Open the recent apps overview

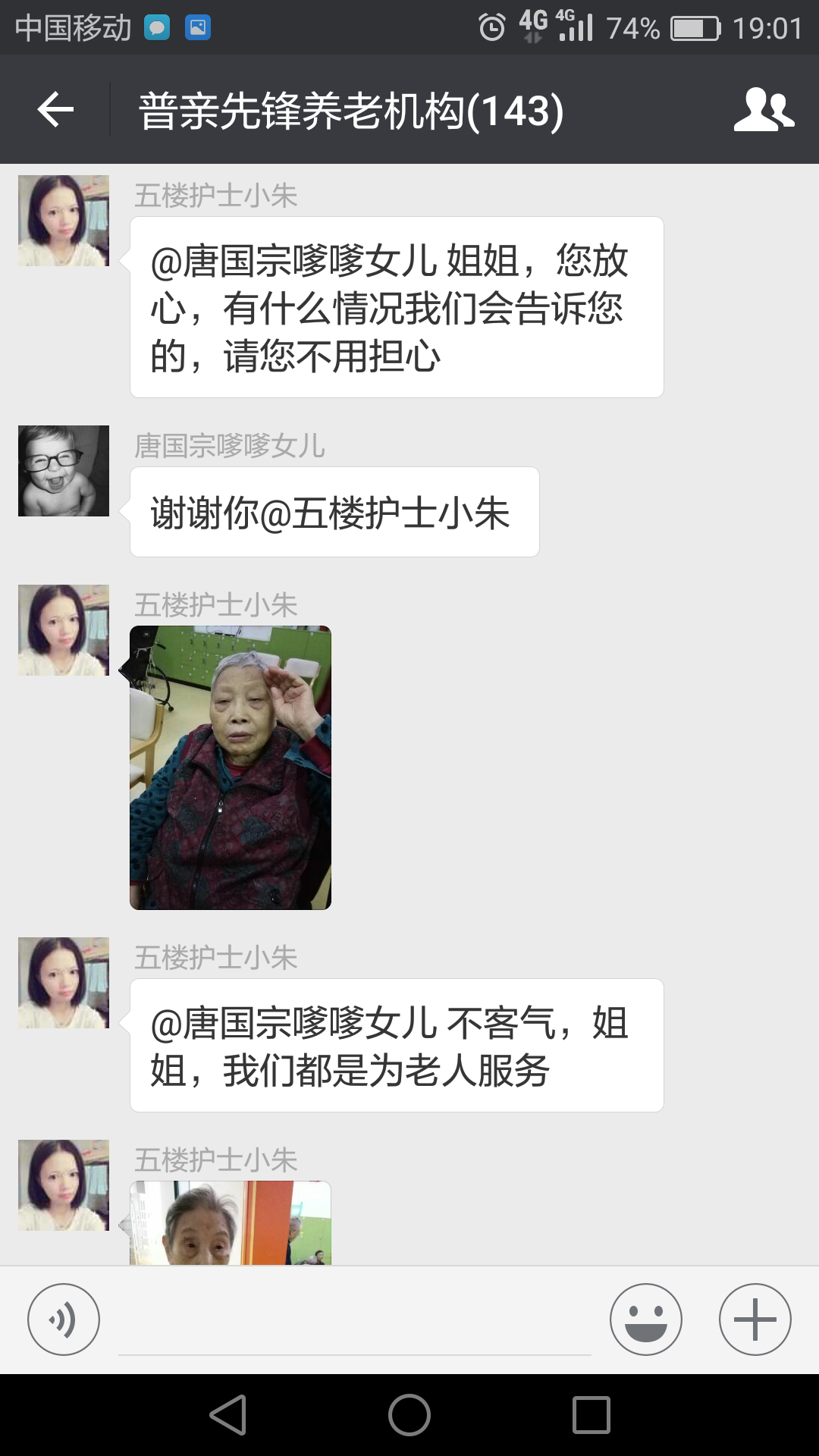coord(591,1415)
